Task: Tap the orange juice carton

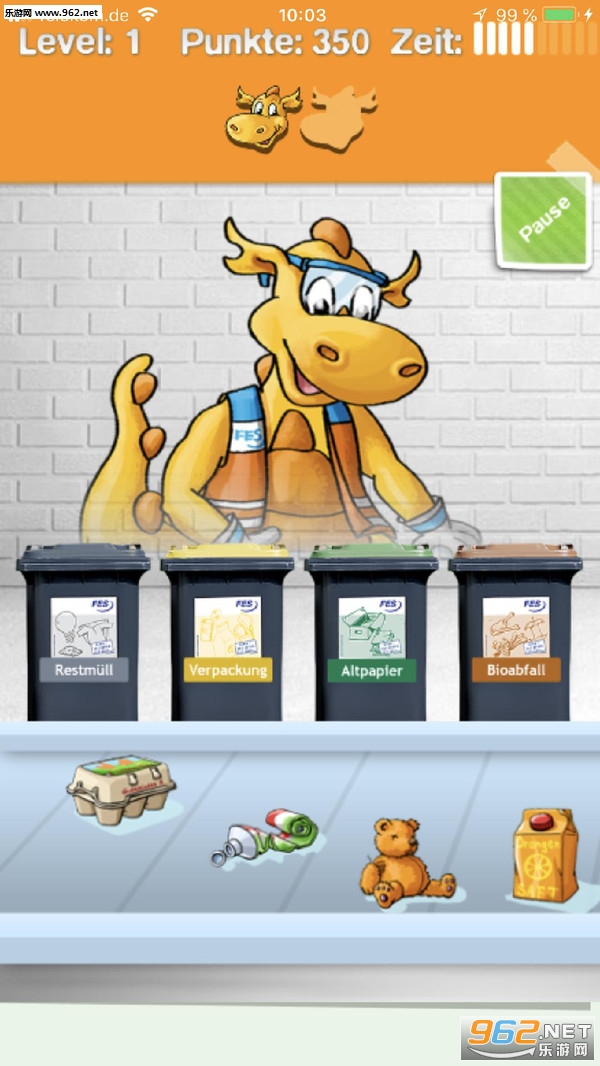Action: tap(545, 855)
